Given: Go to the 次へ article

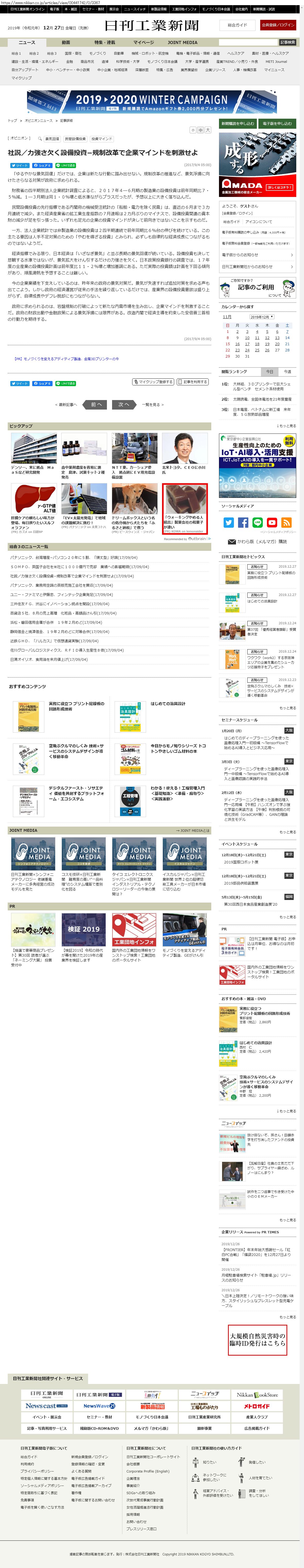Looking at the screenshot, I should (124, 404).
